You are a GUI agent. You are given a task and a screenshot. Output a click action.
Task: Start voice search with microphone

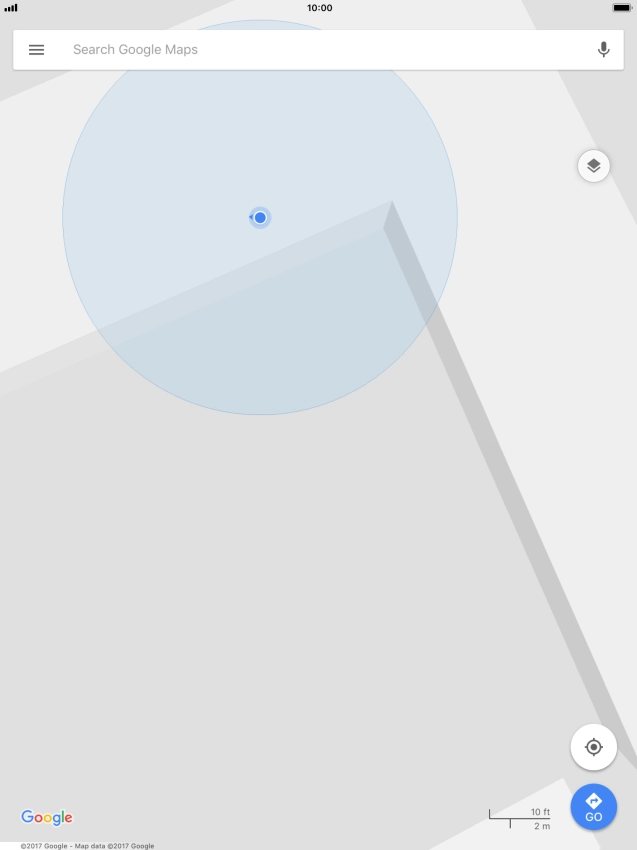click(x=603, y=50)
